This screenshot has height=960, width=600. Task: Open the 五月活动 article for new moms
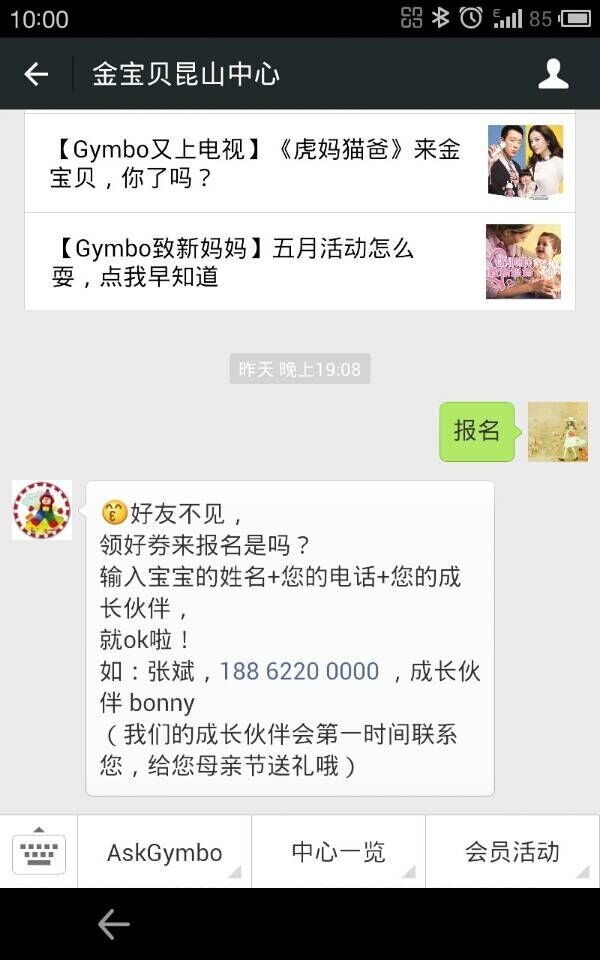300,261
